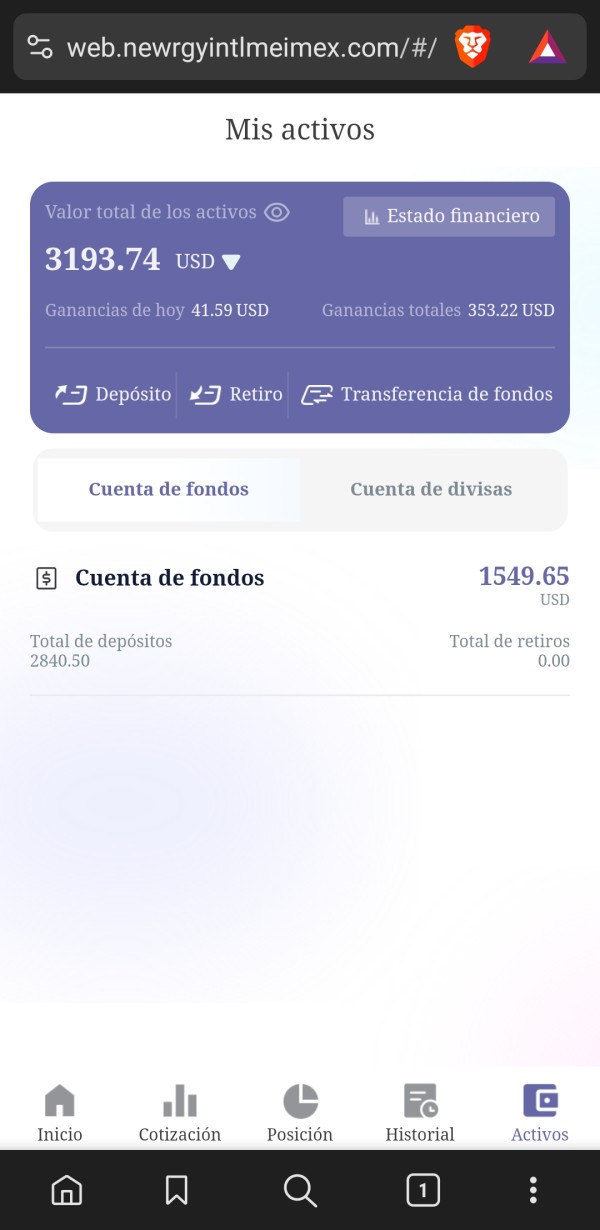The width and height of the screenshot is (600, 1230).
Task: Hide the total asset value with eye icon
Action: pyautogui.click(x=277, y=213)
